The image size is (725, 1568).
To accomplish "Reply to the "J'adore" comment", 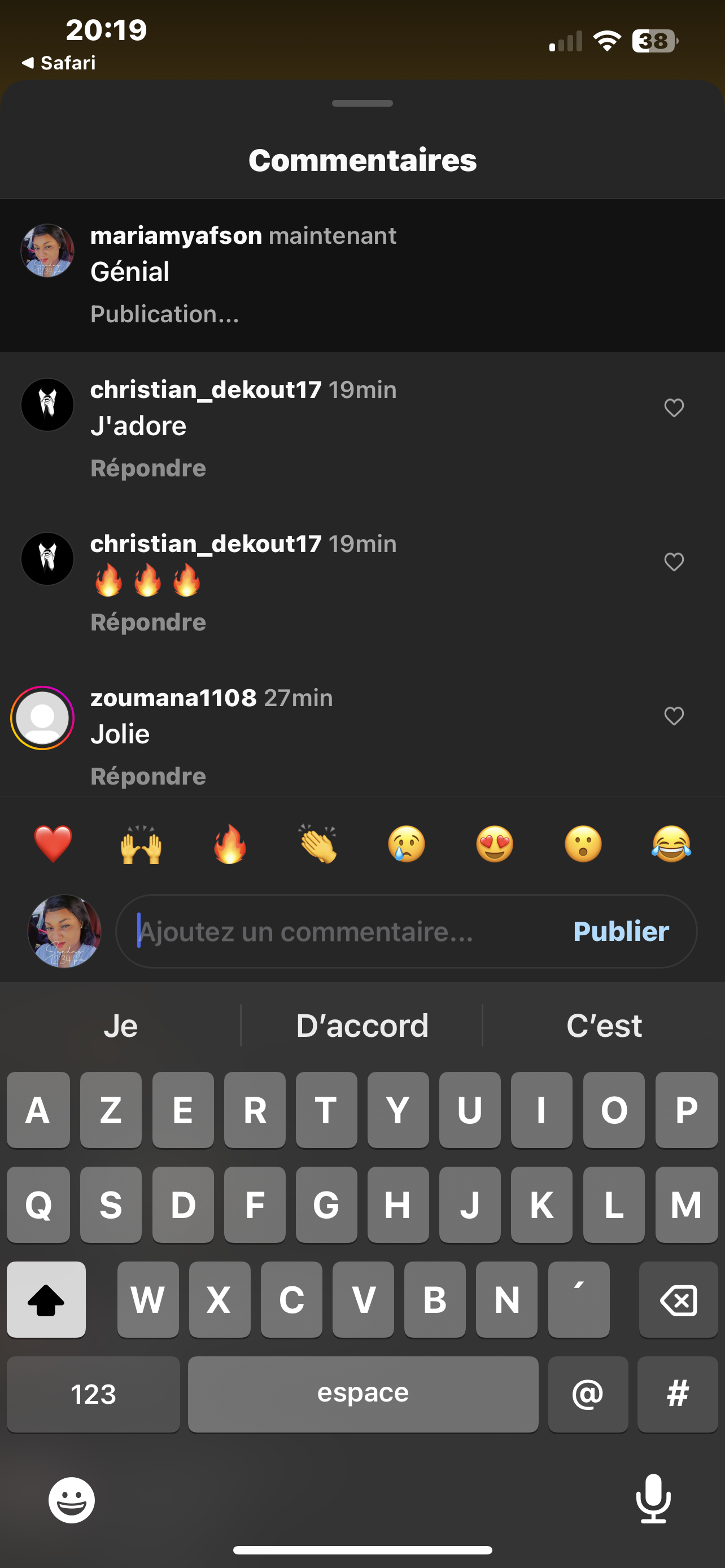I will click(148, 468).
